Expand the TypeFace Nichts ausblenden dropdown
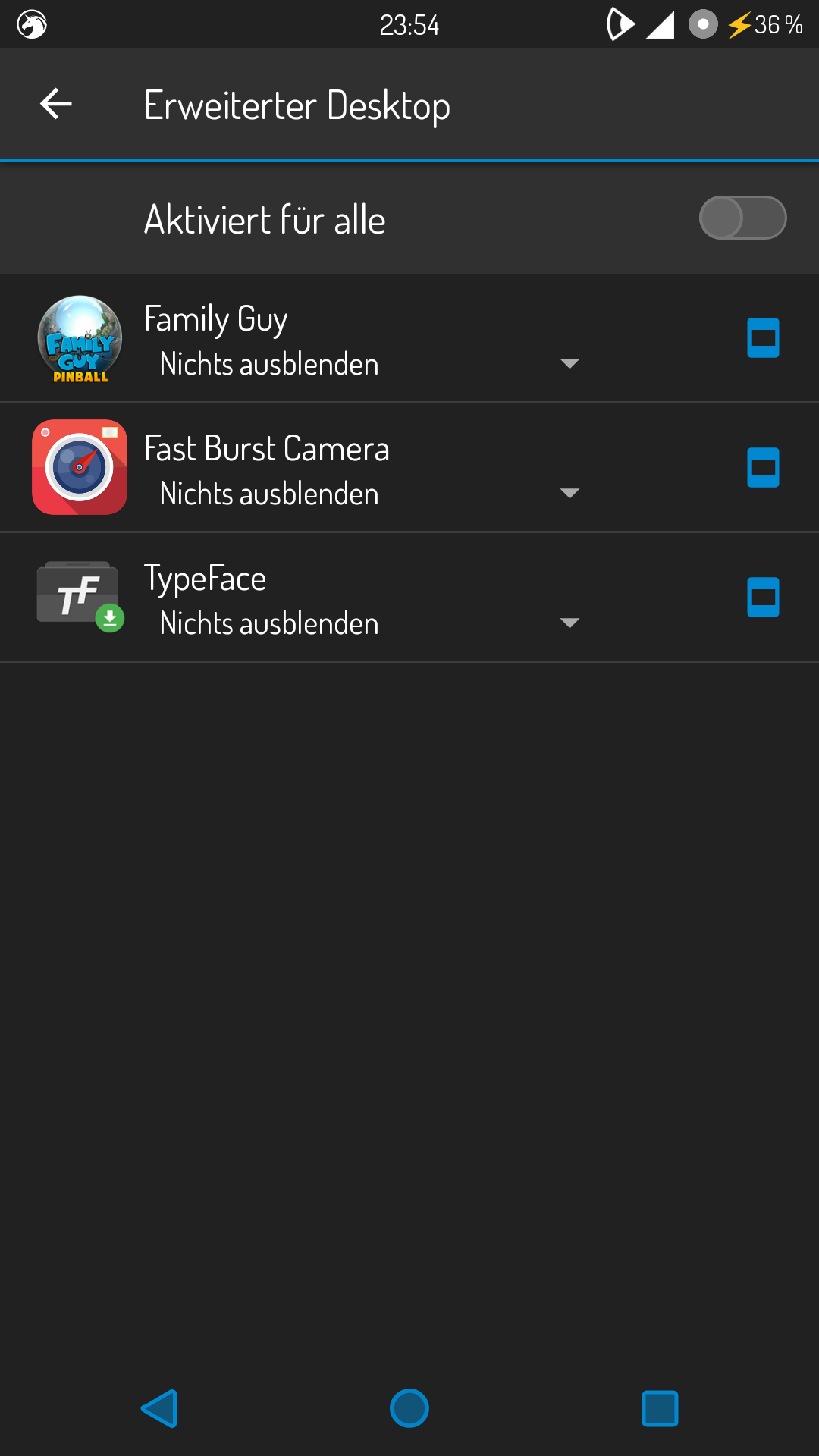The height and width of the screenshot is (1456, 819). pyautogui.click(x=369, y=623)
